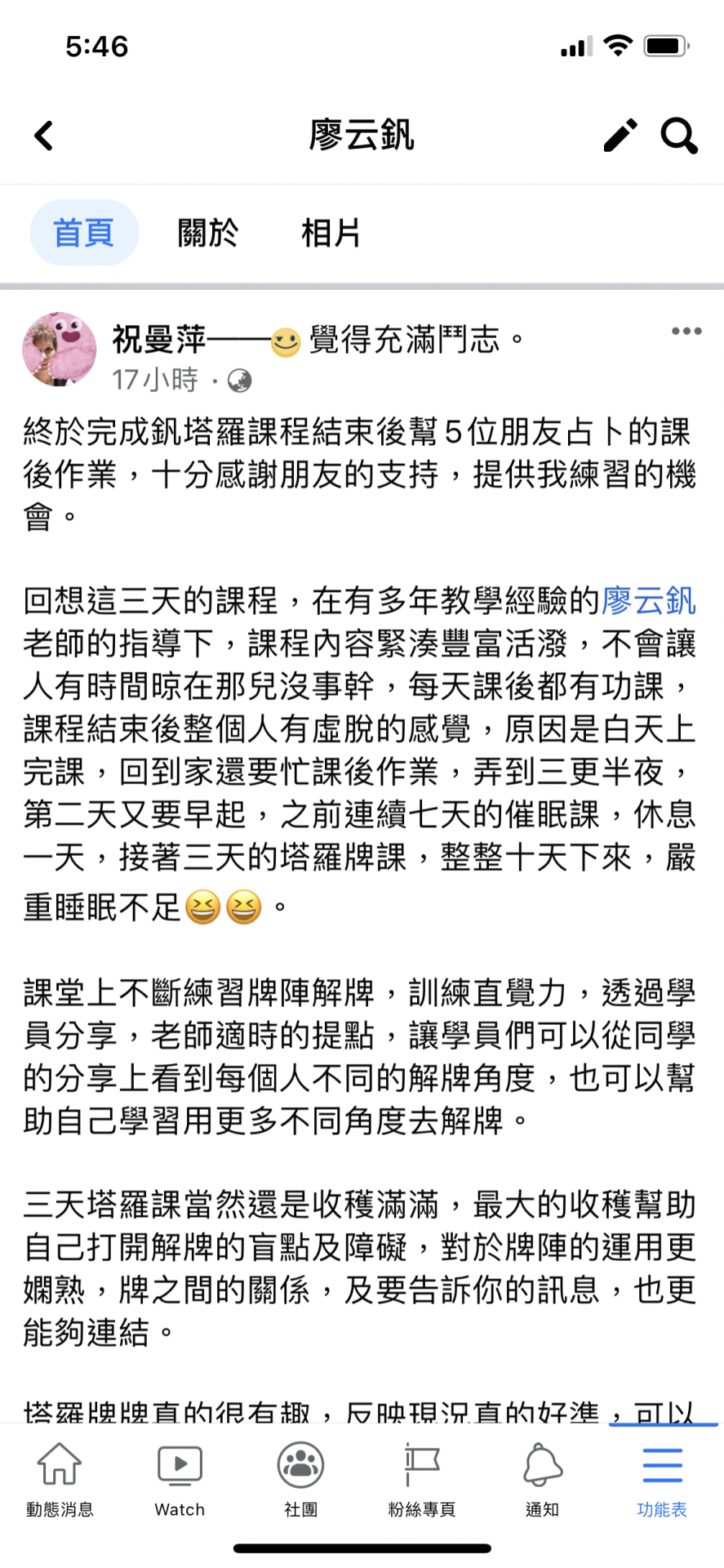
Task: Open the 粉絲專頁 tab
Action: click(x=422, y=1479)
